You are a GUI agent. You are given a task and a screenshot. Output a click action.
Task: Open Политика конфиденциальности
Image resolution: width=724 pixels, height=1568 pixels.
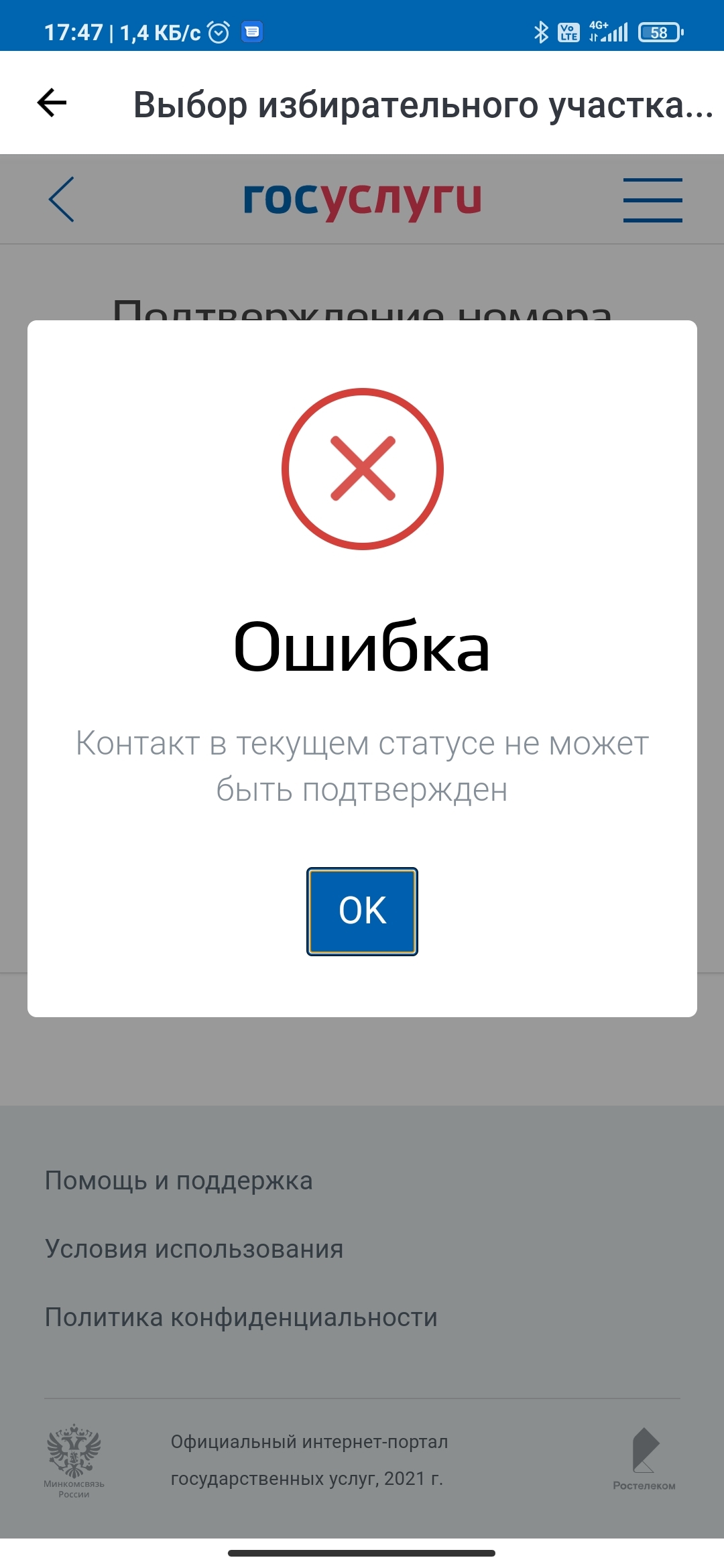241,1317
